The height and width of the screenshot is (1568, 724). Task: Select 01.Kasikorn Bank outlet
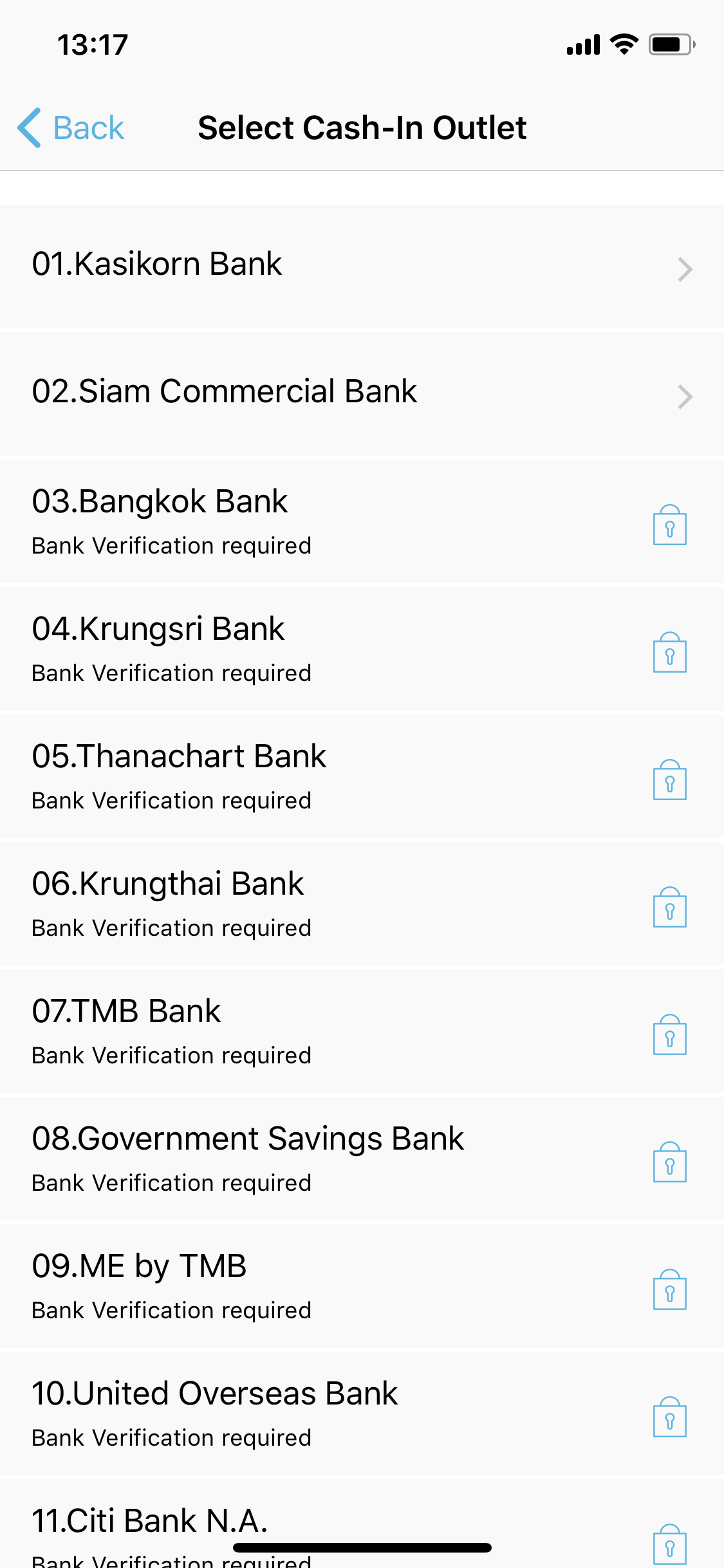pyautogui.click(x=362, y=266)
